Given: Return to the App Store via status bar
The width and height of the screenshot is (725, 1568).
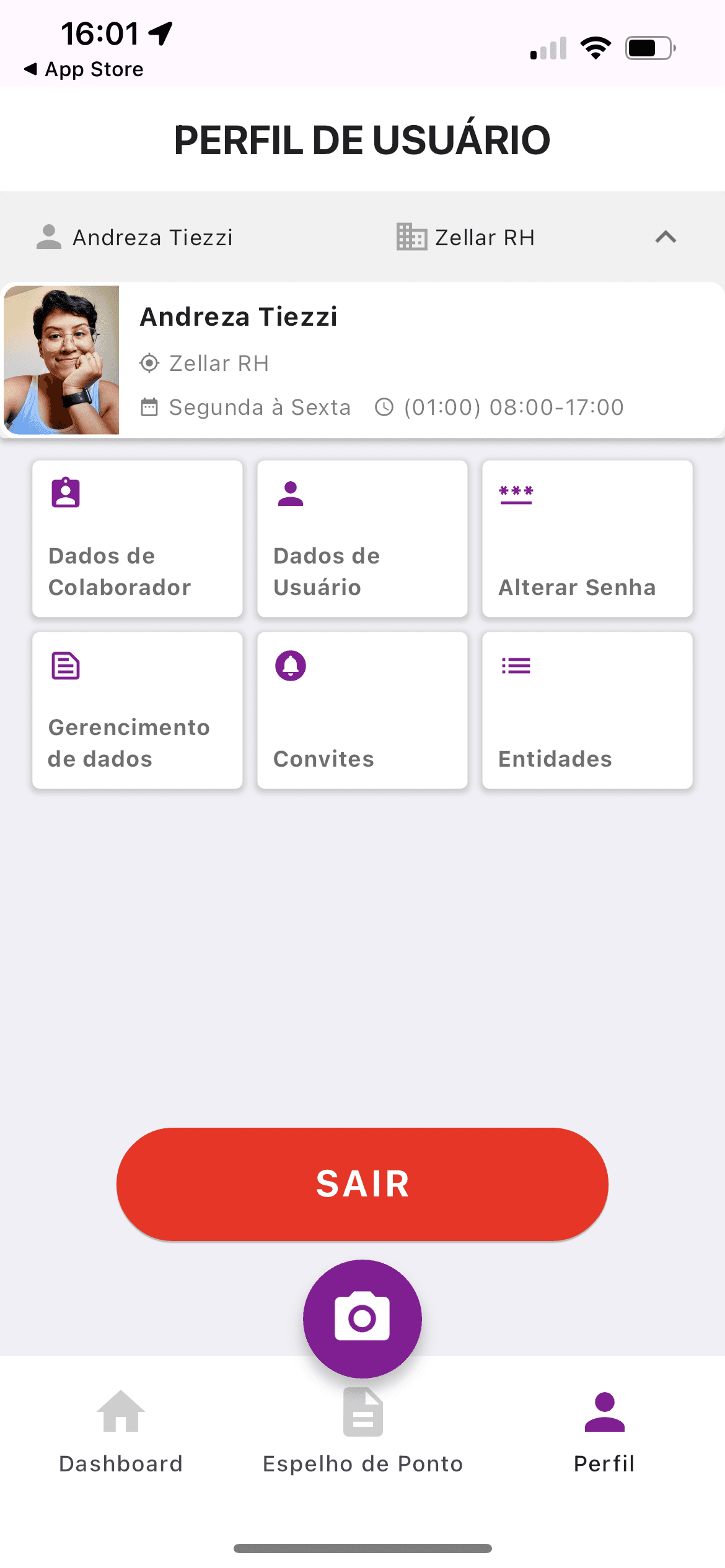Looking at the screenshot, I should (x=84, y=69).
